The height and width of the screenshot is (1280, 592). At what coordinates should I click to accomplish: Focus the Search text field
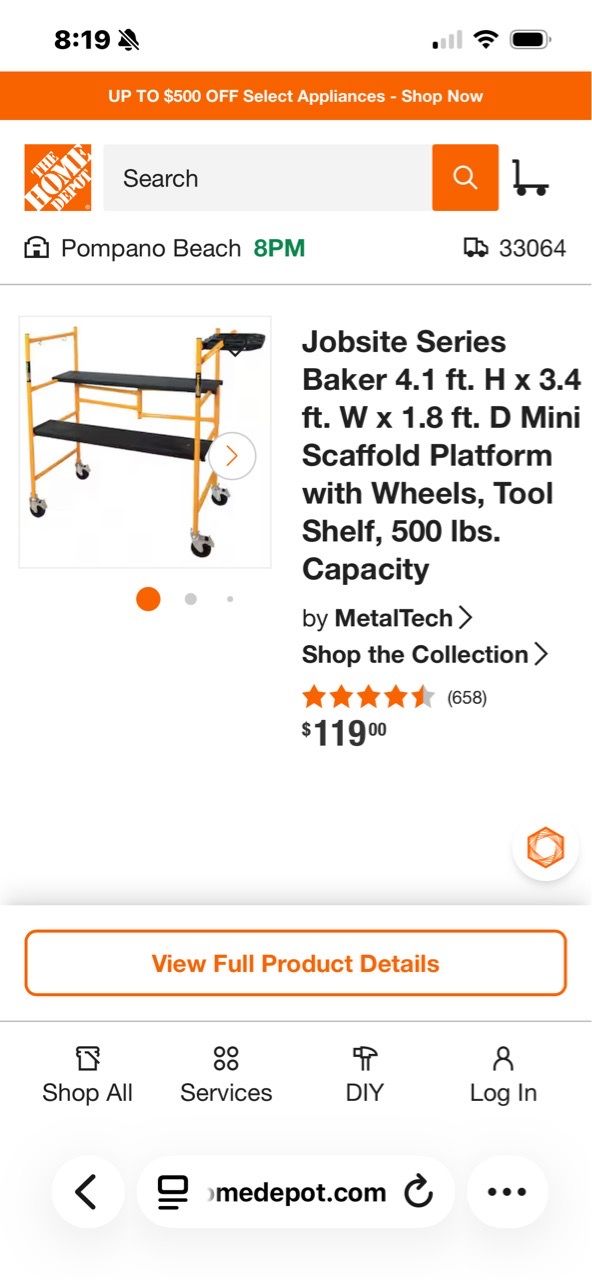tap(268, 178)
